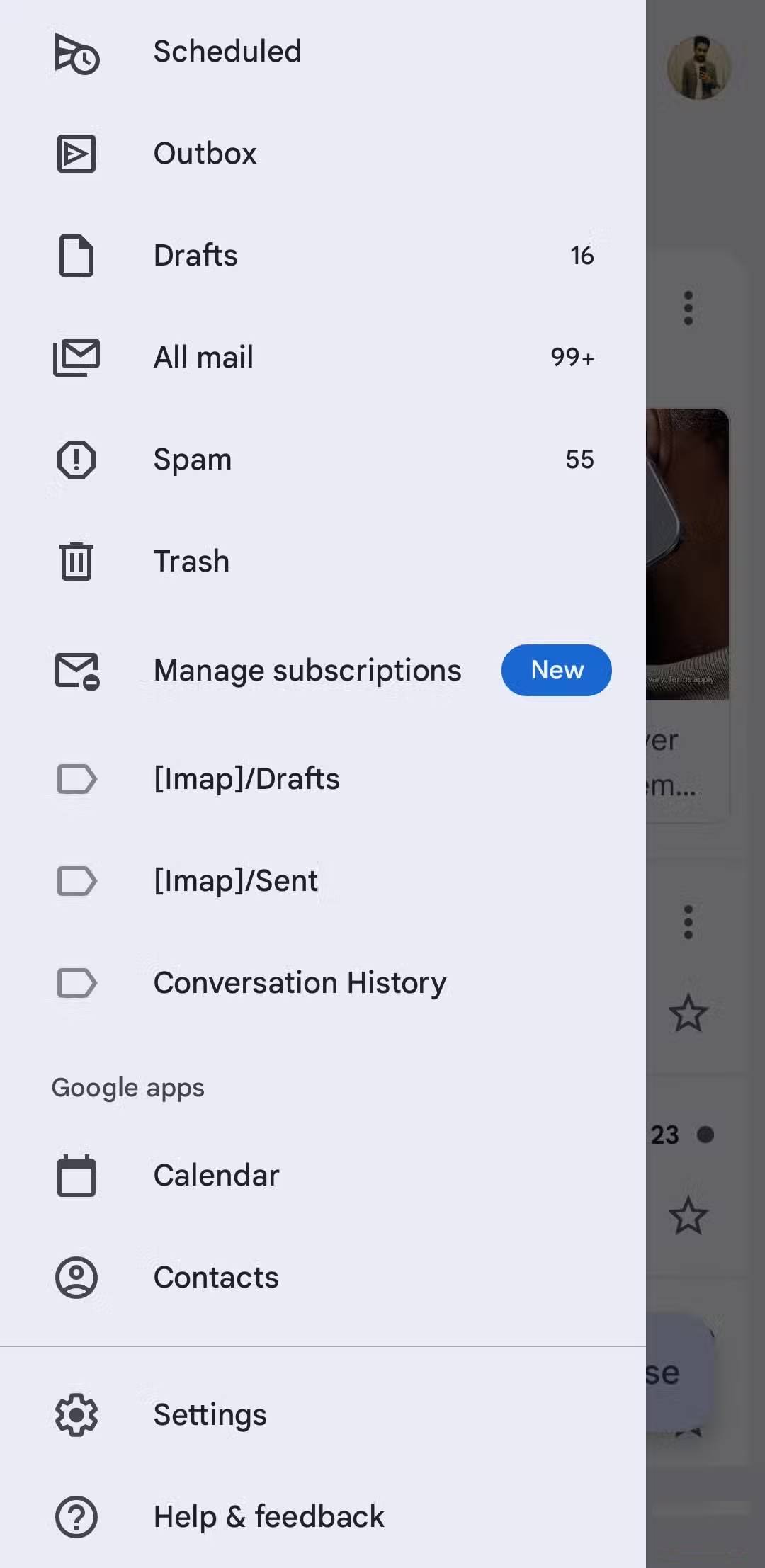Launch Google Contacts
The image size is (765, 1568).
(x=216, y=1278)
